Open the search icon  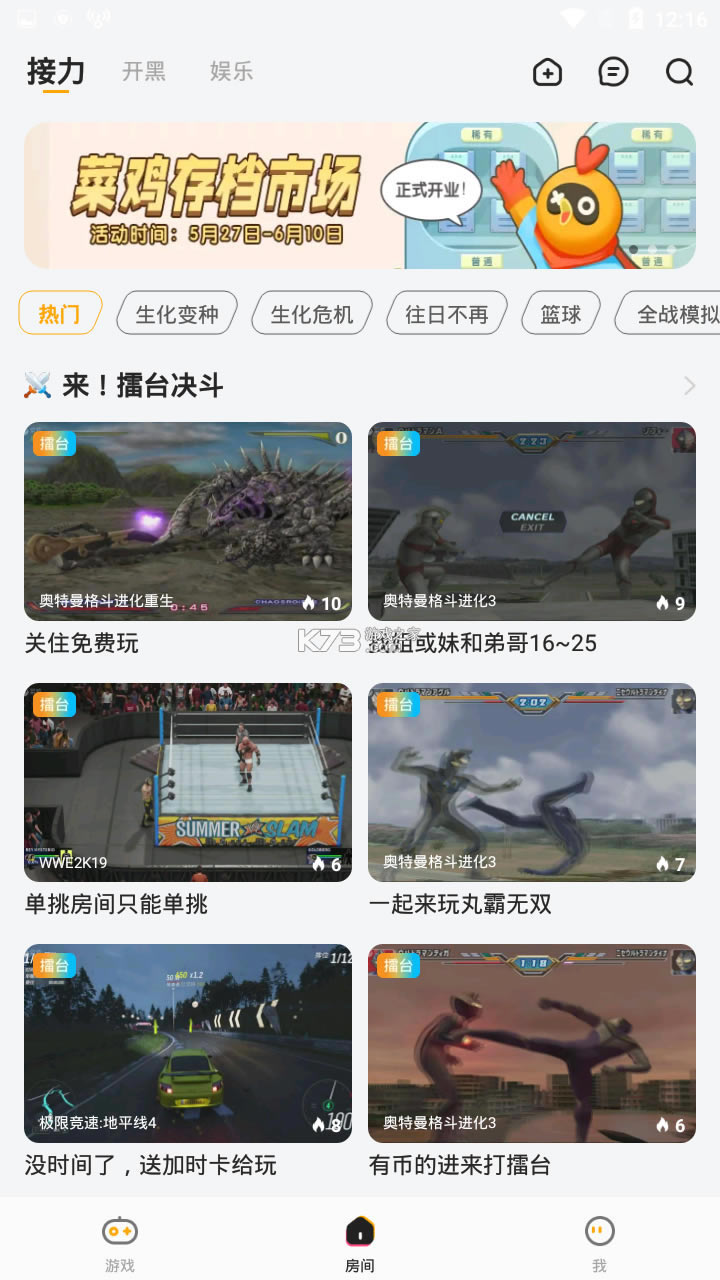pos(679,72)
